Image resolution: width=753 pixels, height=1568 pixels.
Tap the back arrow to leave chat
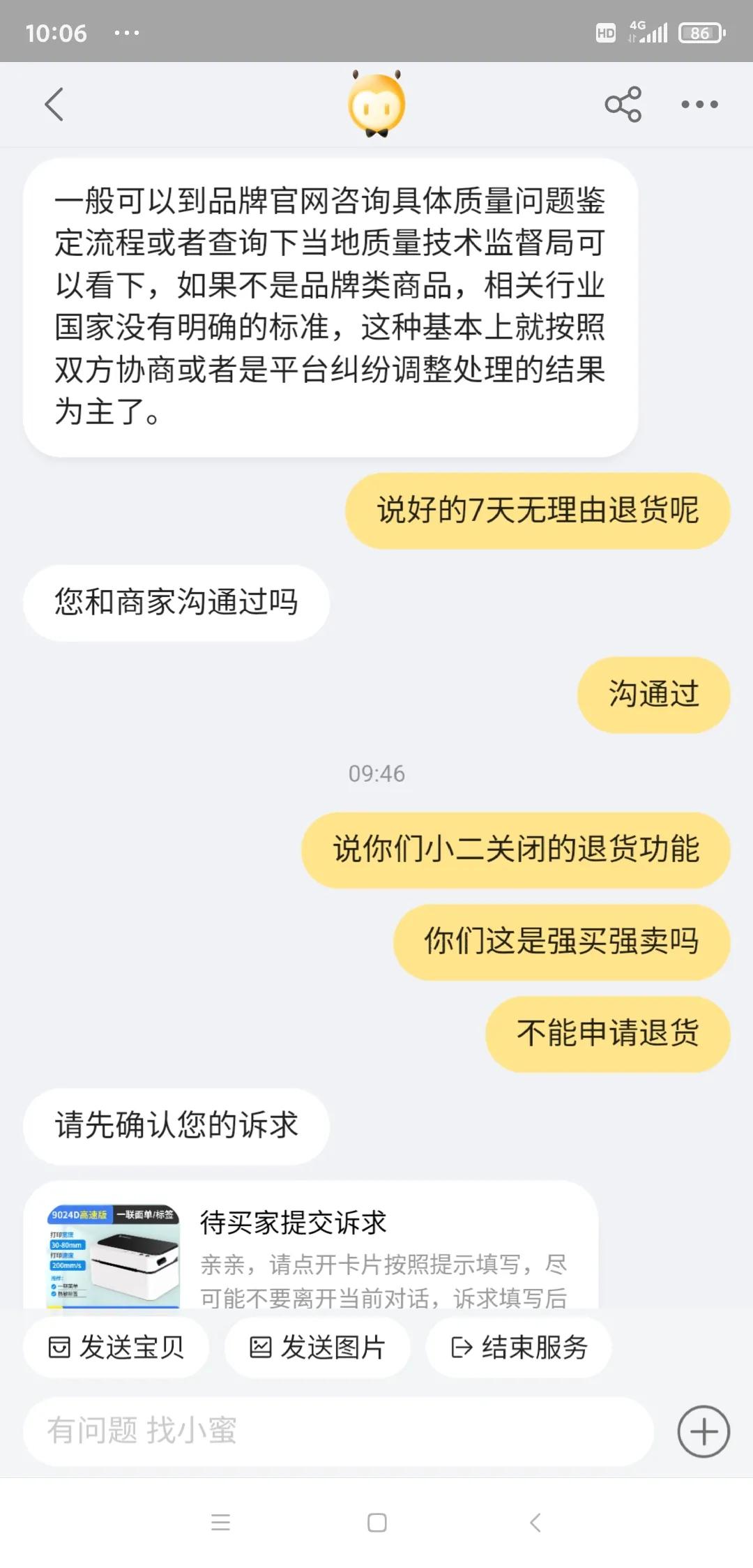[x=53, y=105]
